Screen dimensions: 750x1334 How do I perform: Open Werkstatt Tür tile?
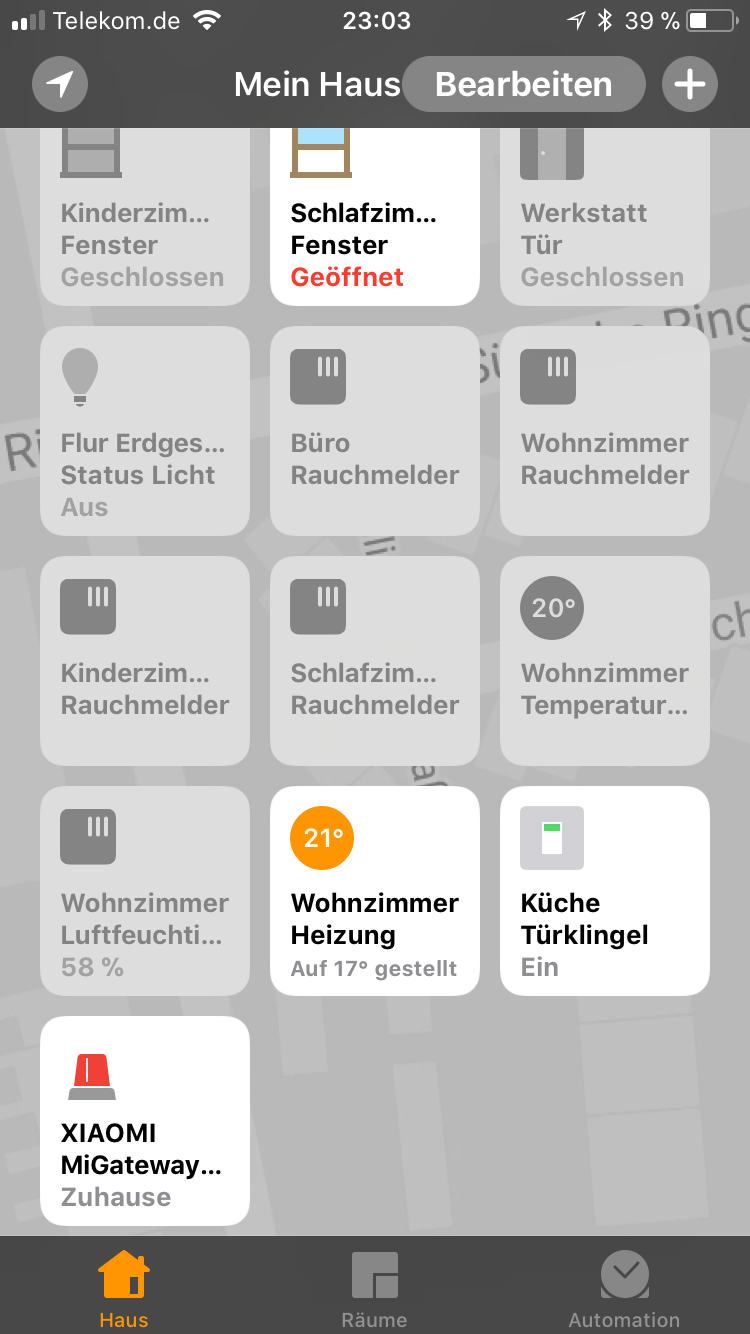(605, 220)
